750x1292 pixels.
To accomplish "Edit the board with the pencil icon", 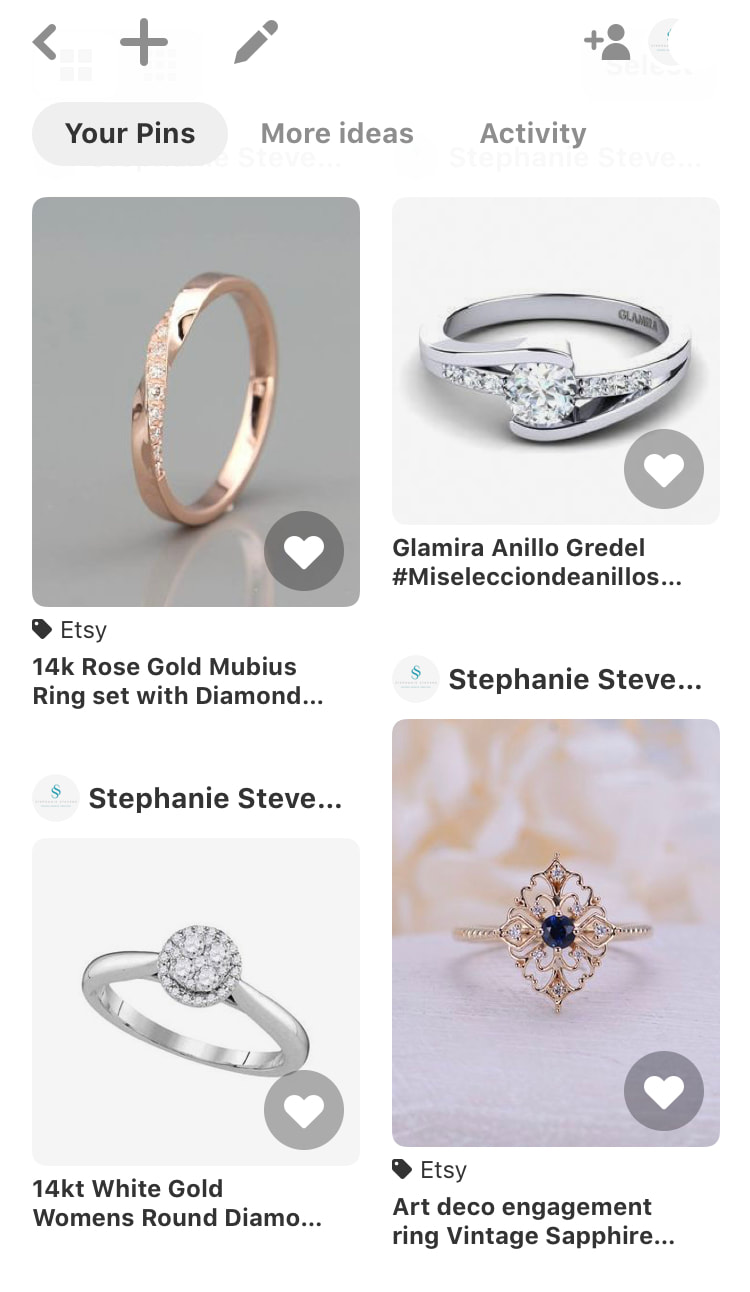I will point(256,43).
